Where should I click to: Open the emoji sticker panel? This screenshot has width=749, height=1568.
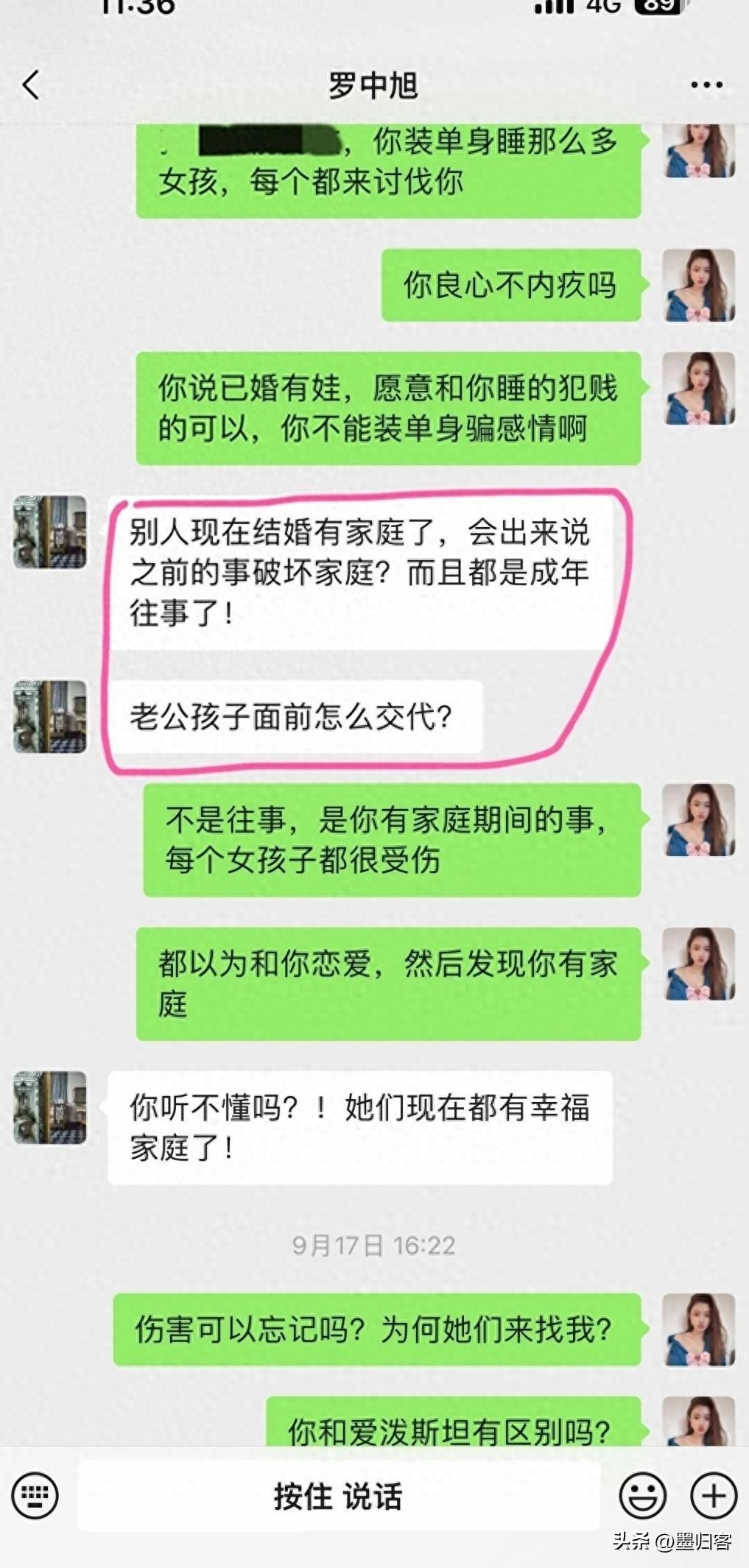click(642, 1495)
